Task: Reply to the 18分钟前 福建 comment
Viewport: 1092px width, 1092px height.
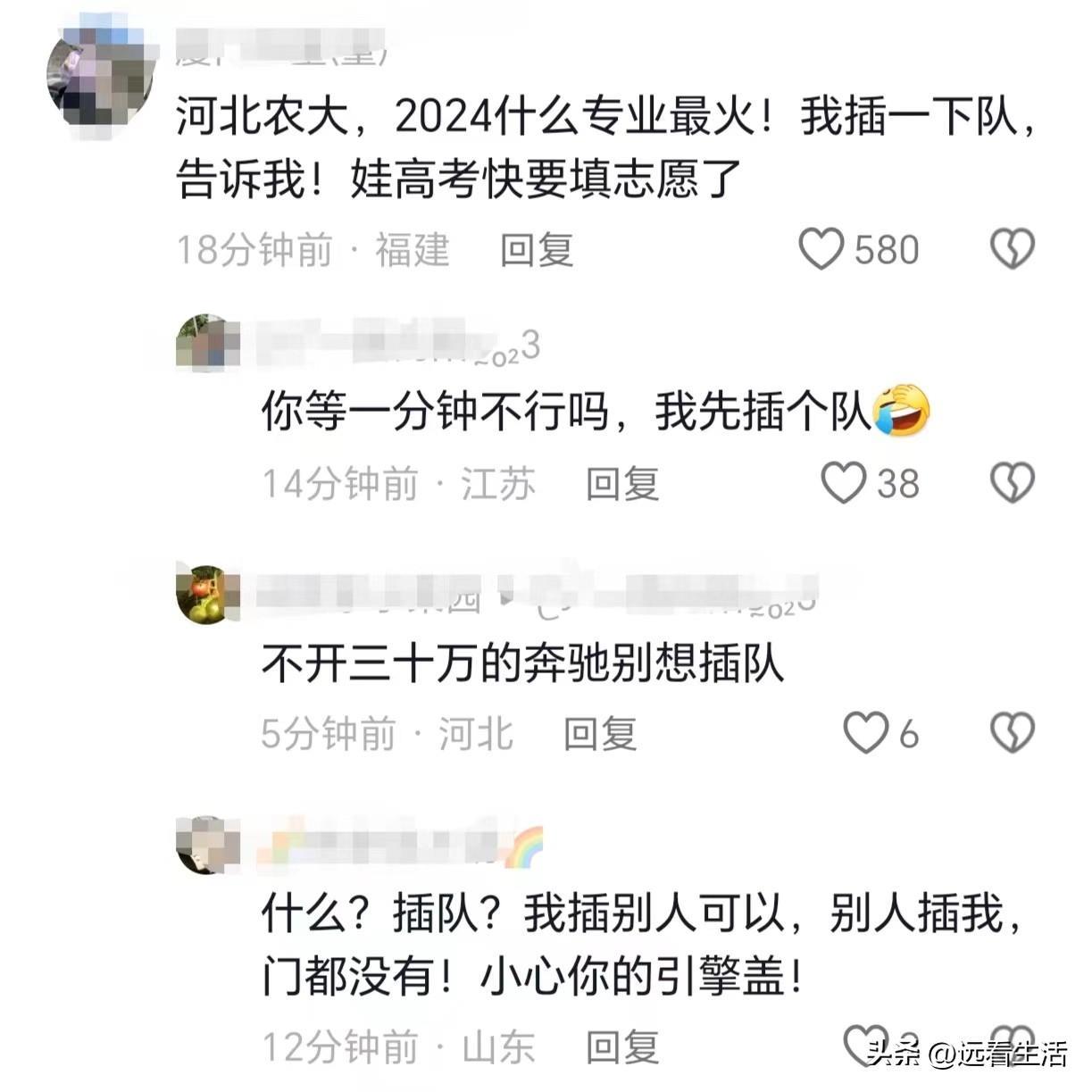Action: click(x=536, y=250)
